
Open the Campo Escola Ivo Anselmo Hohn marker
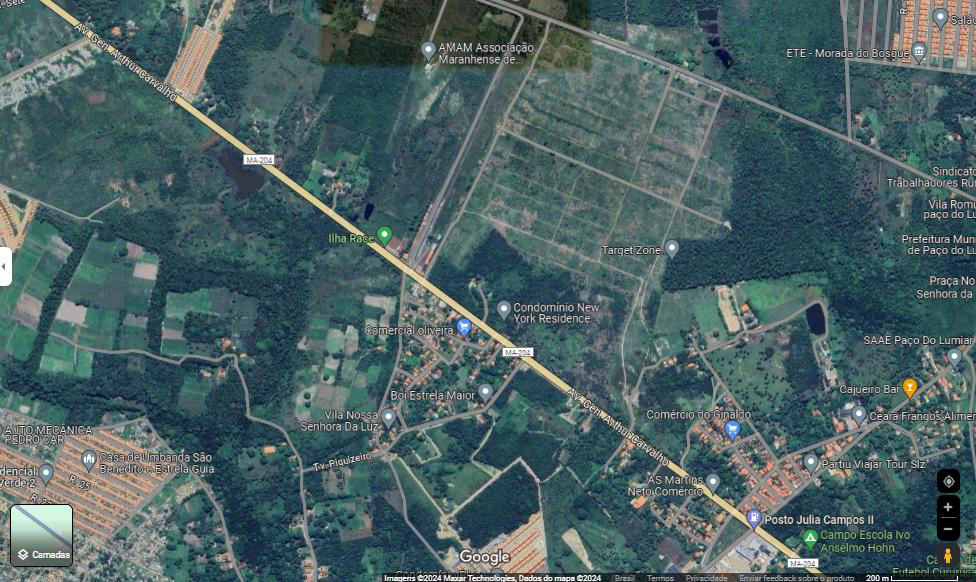(x=810, y=539)
